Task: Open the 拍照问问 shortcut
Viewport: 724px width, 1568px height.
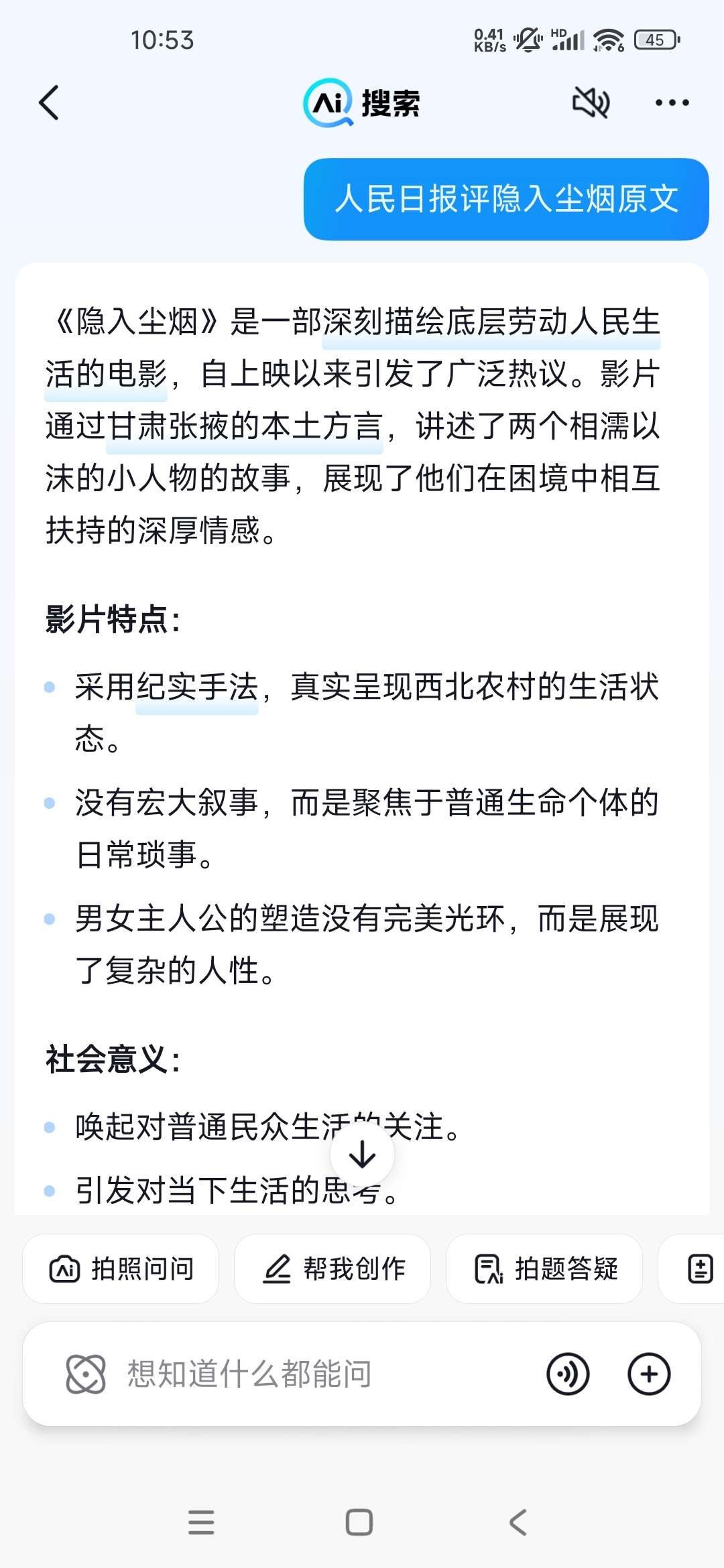Action: tap(121, 1268)
